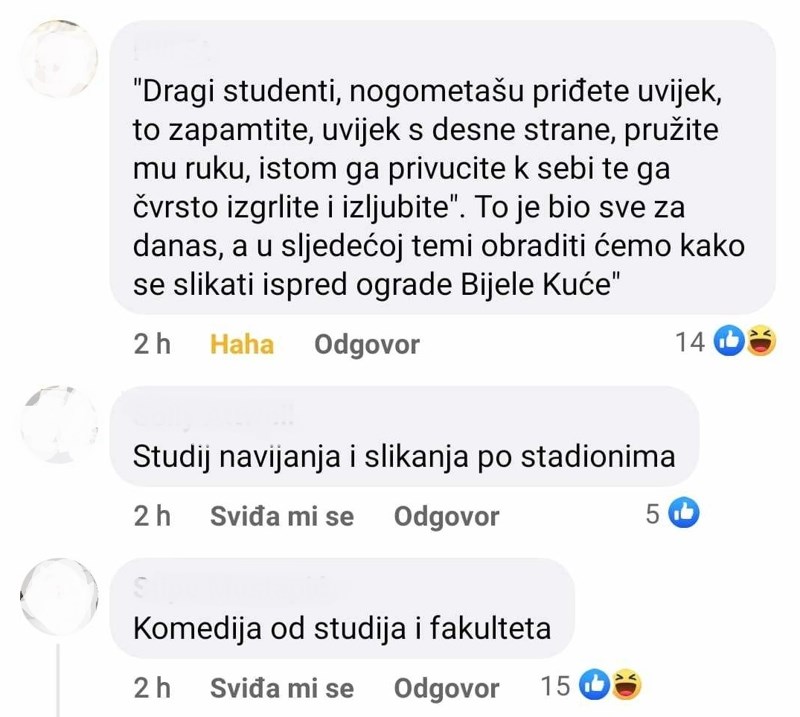Remove the Haha reaction on the "Dragi studenti" comment
The height and width of the screenshot is (717, 800).
(242, 344)
